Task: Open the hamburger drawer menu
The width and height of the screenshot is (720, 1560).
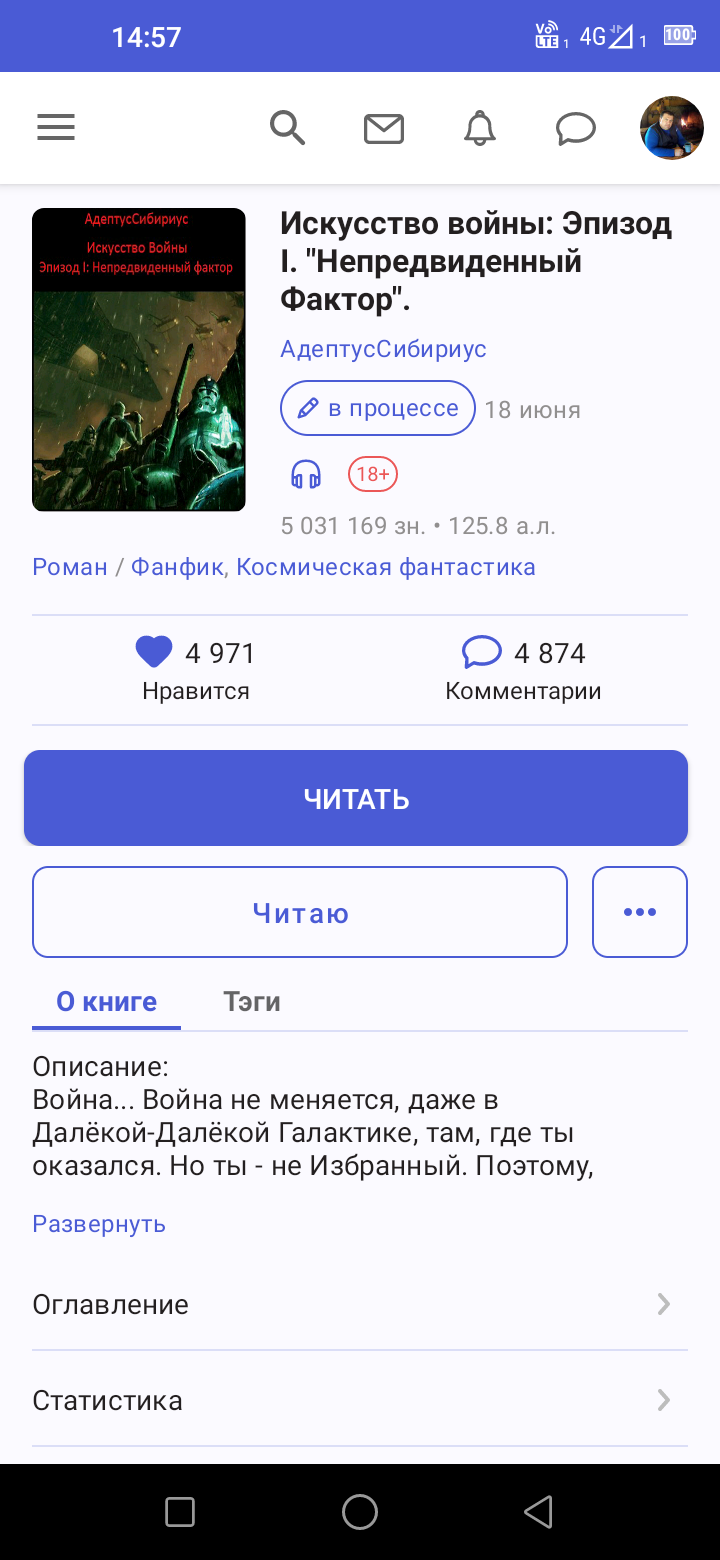Action: click(x=56, y=128)
